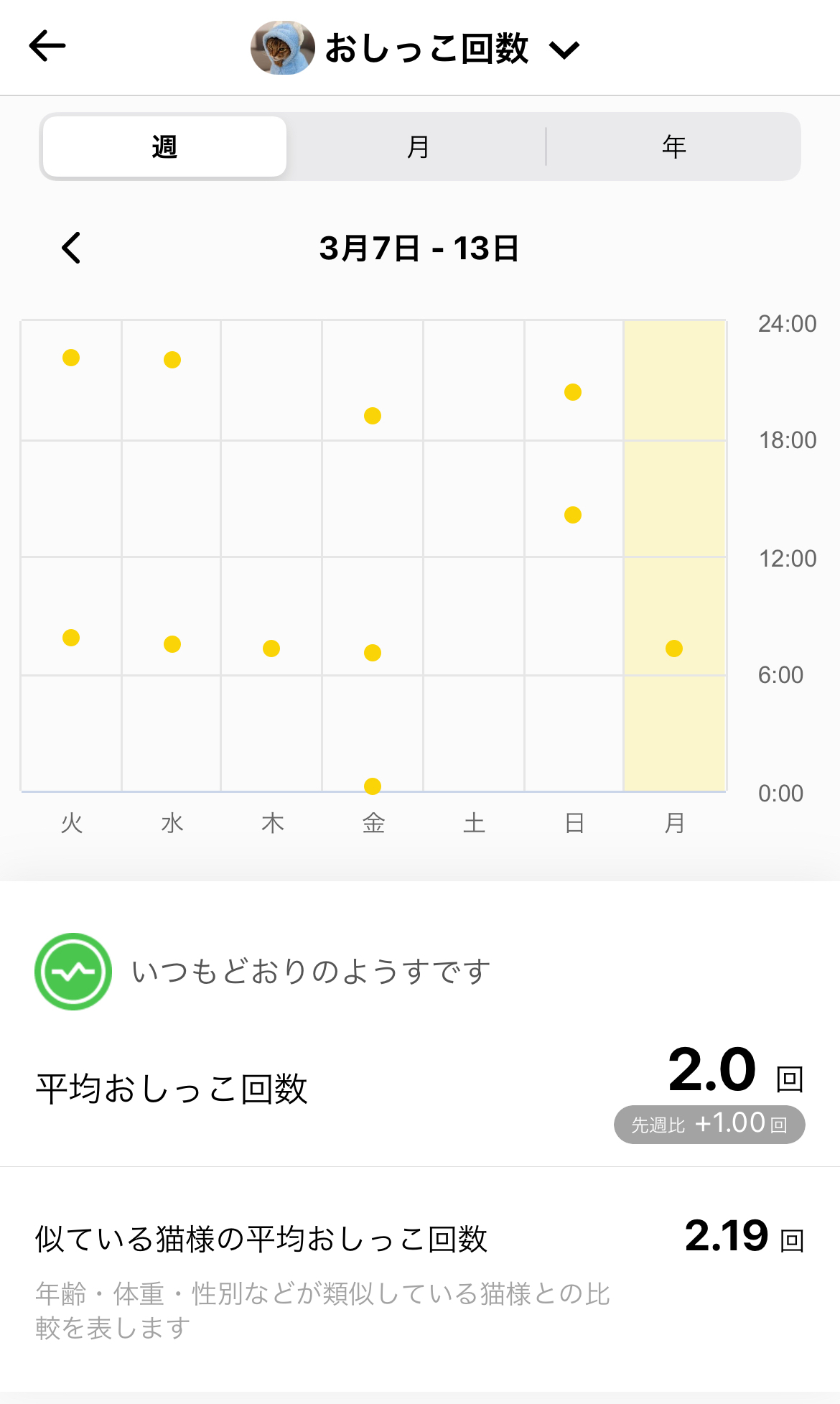Tap the date range 3月7日 - 13日
The image size is (840, 1404).
(x=420, y=248)
